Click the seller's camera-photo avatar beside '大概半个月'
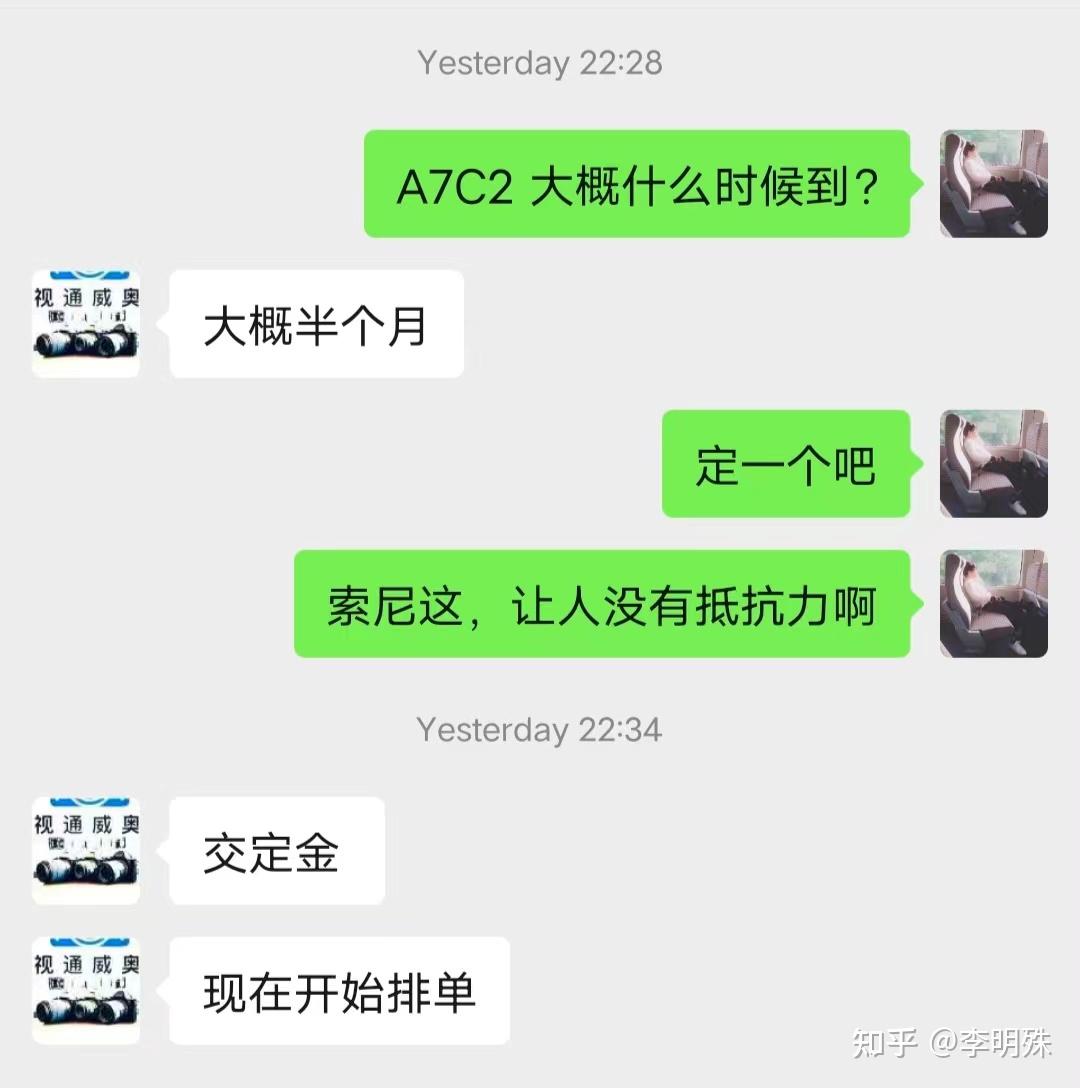The image size is (1080, 1088). click(x=85, y=321)
